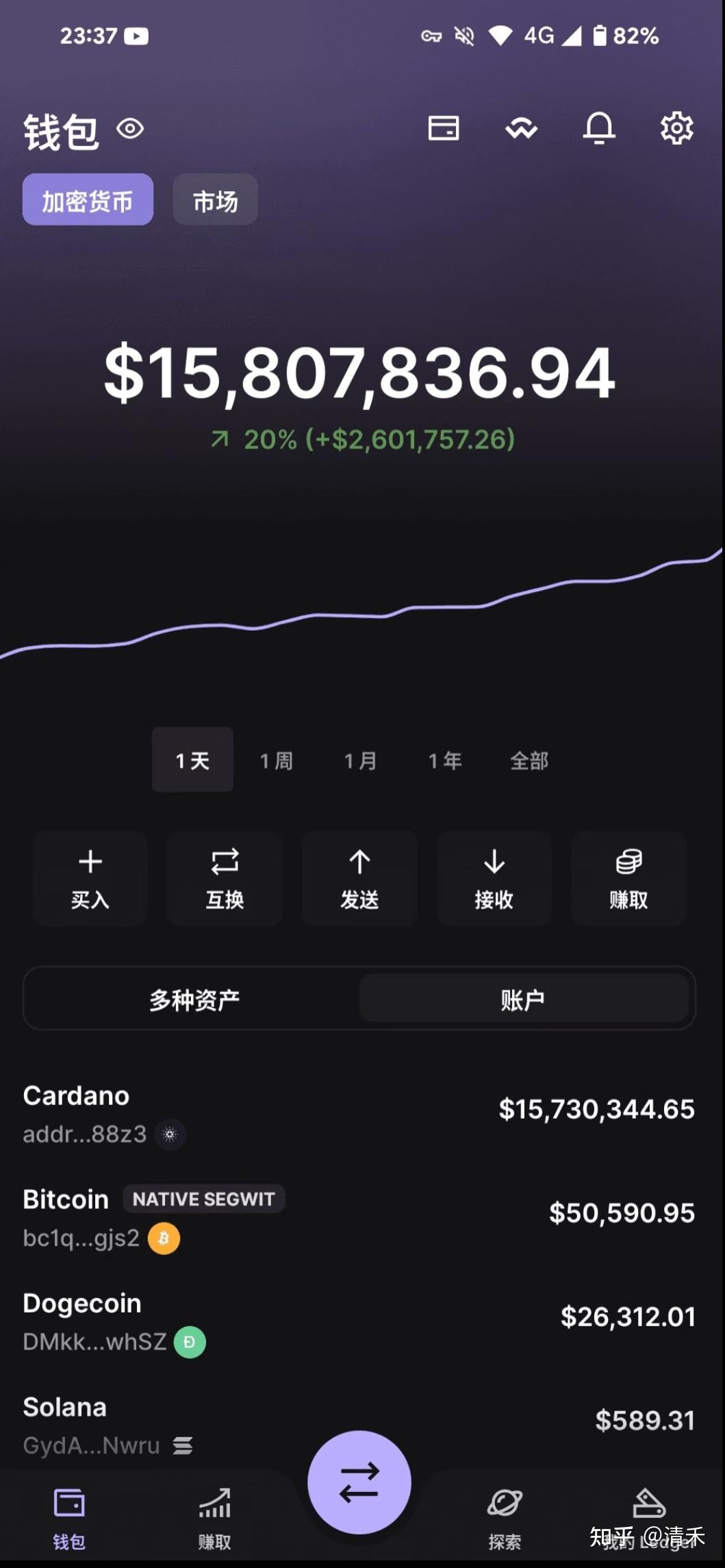Select the 全部 chart range
725x1568 pixels.
[529, 760]
